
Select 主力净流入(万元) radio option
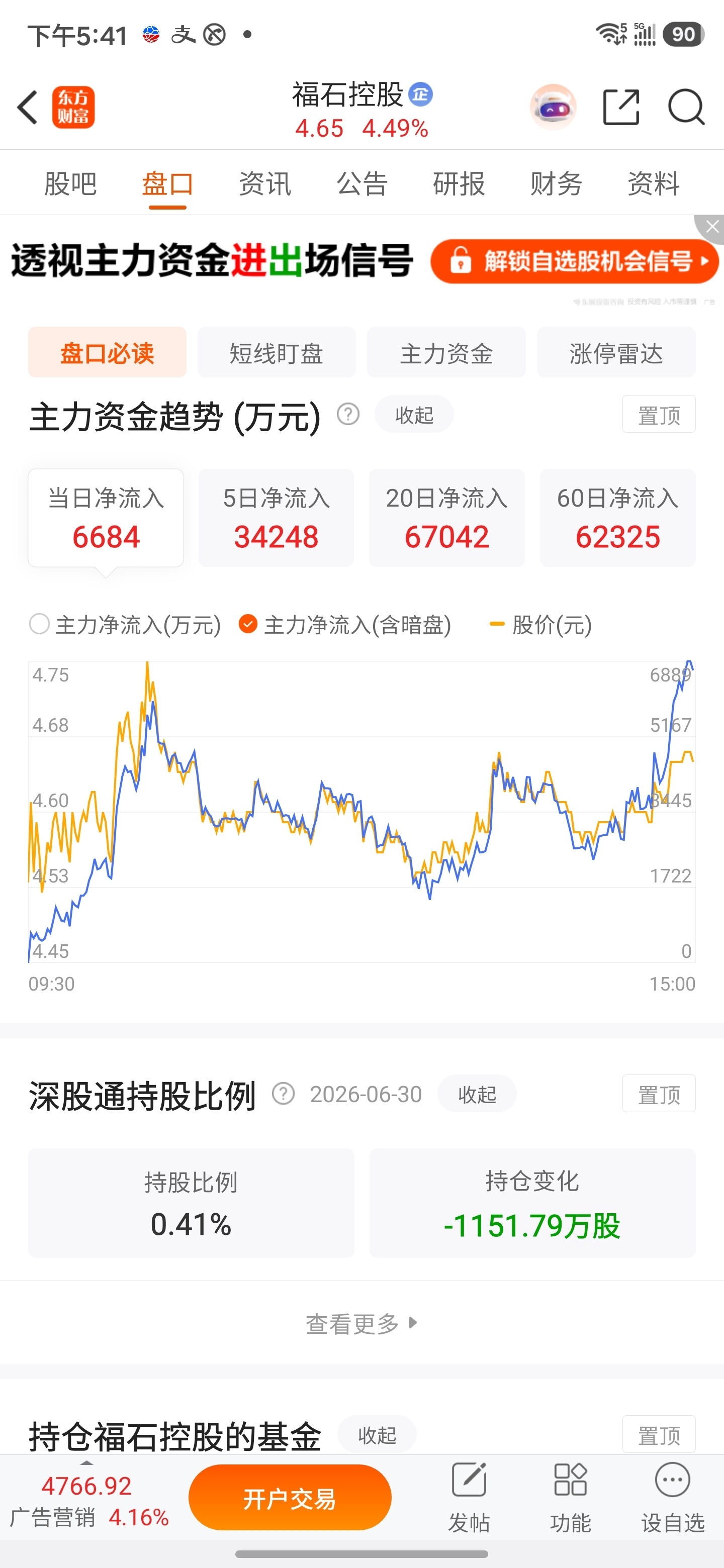[x=125, y=625]
